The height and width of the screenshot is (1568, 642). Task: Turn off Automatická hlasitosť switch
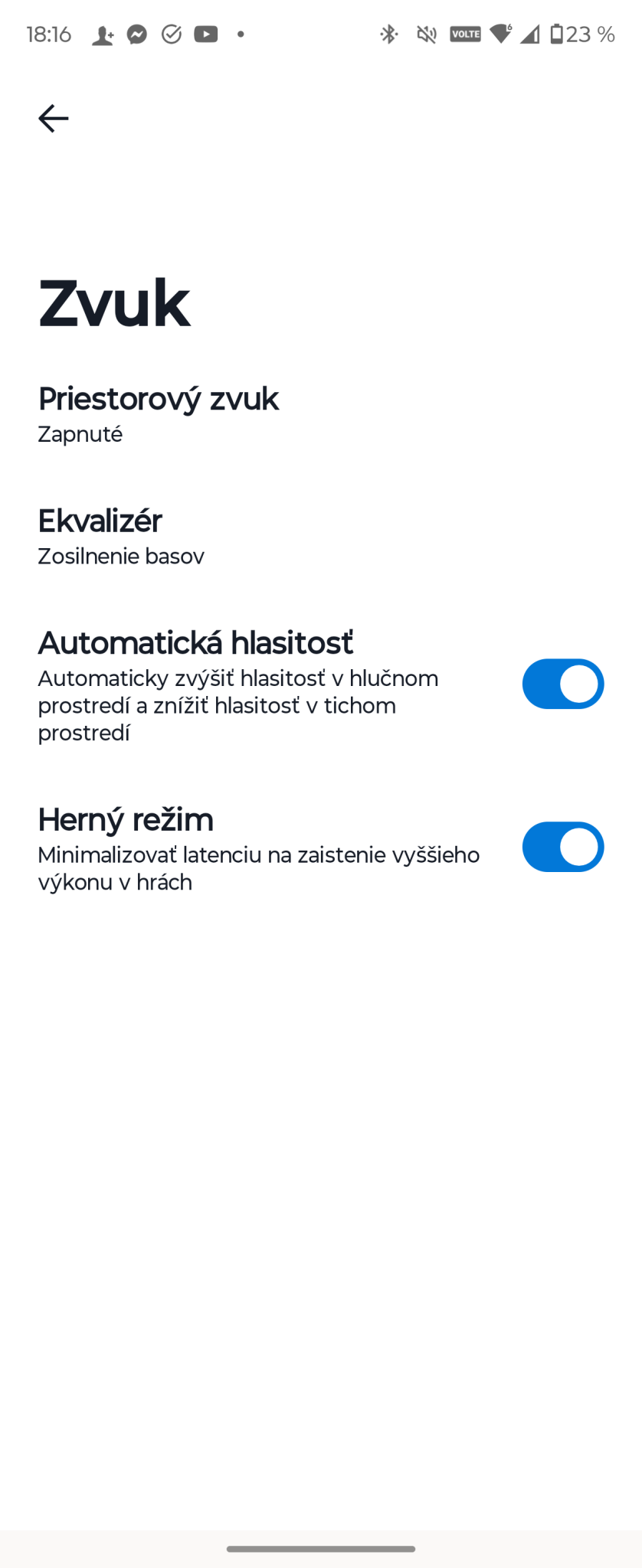tap(562, 684)
